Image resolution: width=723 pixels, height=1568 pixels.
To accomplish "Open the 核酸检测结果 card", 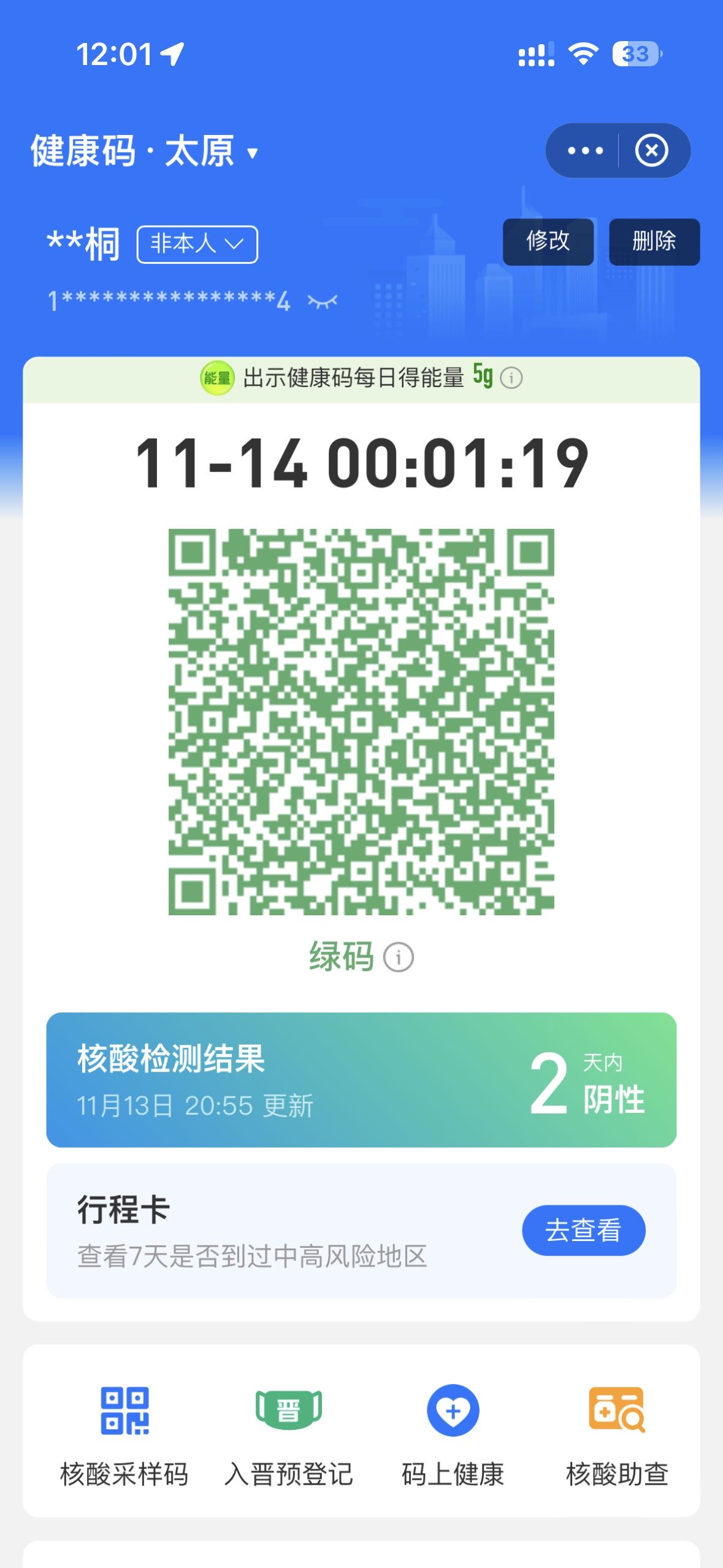I will [361, 1080].
